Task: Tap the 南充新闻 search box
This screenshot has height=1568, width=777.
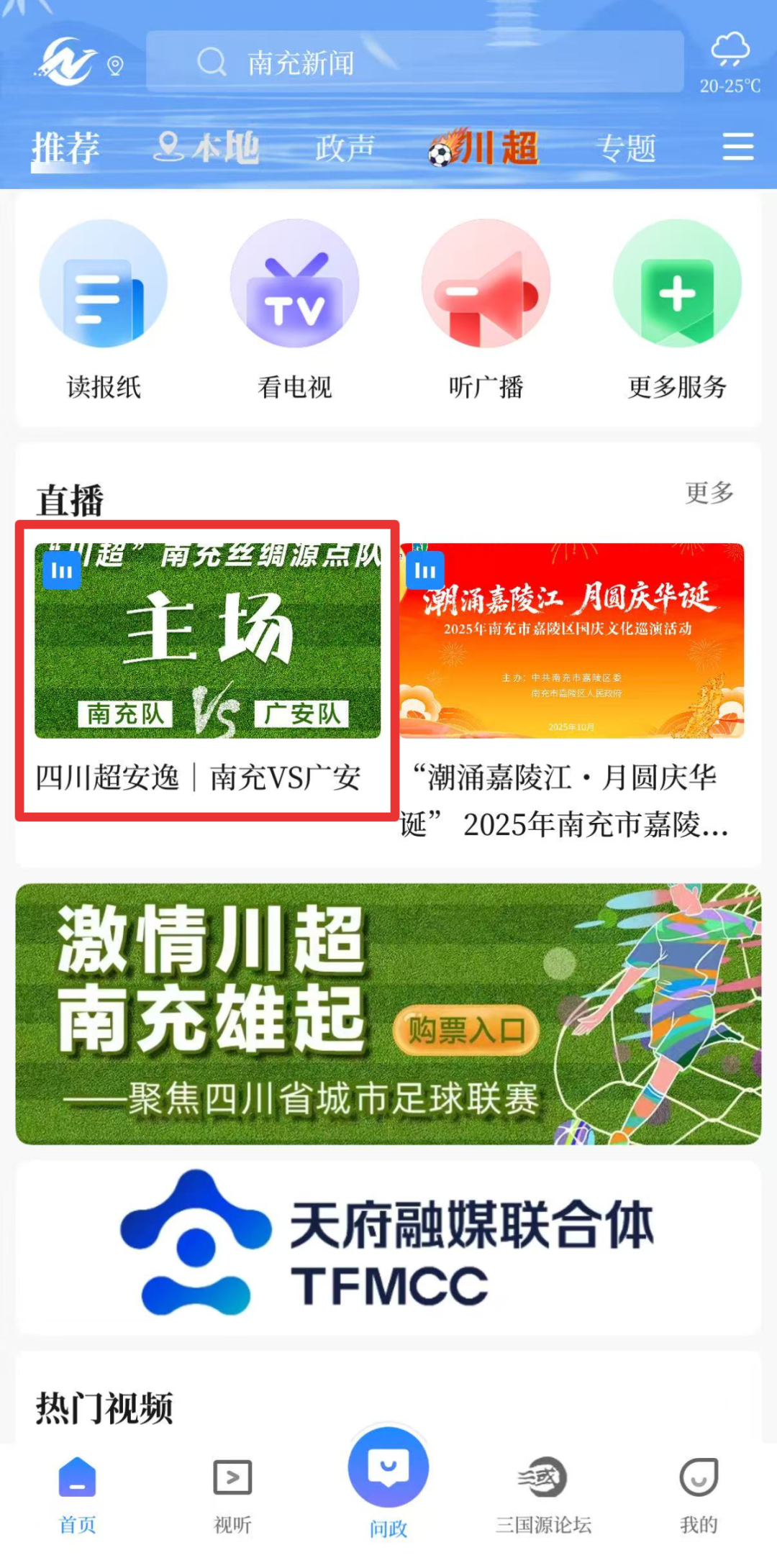Action: tap(414, 63)
